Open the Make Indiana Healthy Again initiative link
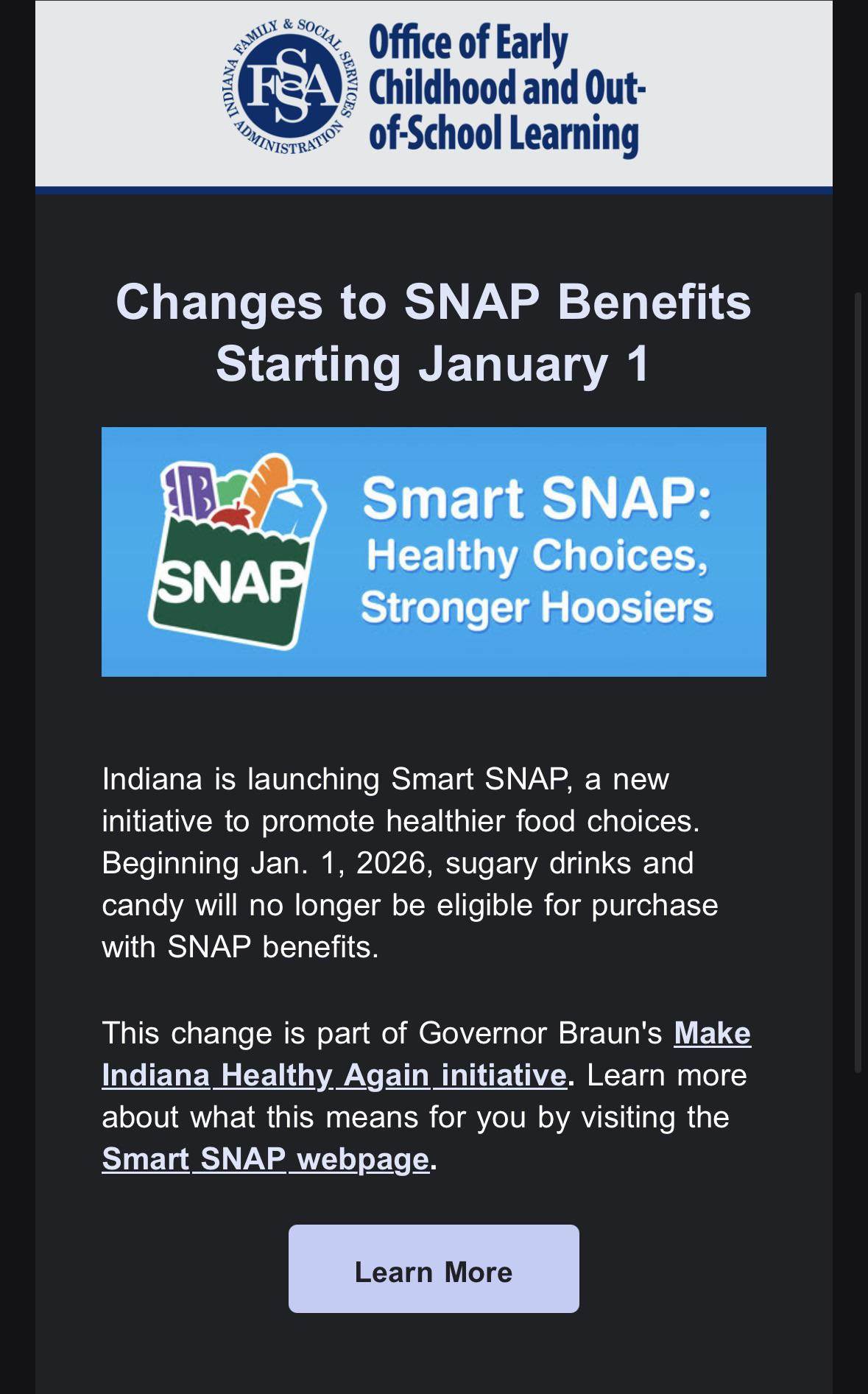Viewport: 868px width, 1394px height. click(334, 1075)
